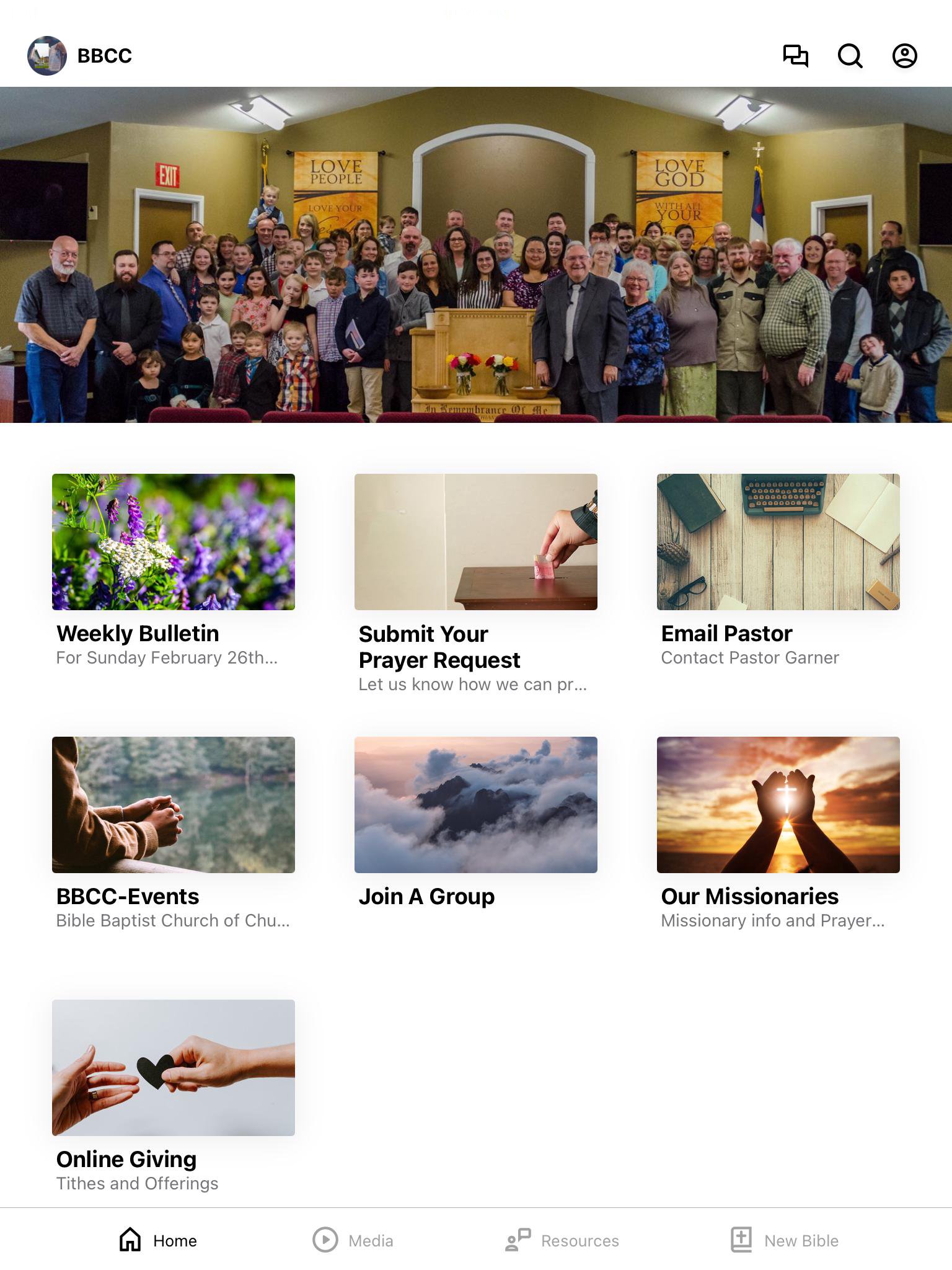Image resolution: width=952 pixels, height=1270 pixels.
Task: Switch to the Resources tab
Action: point(562,1240)
